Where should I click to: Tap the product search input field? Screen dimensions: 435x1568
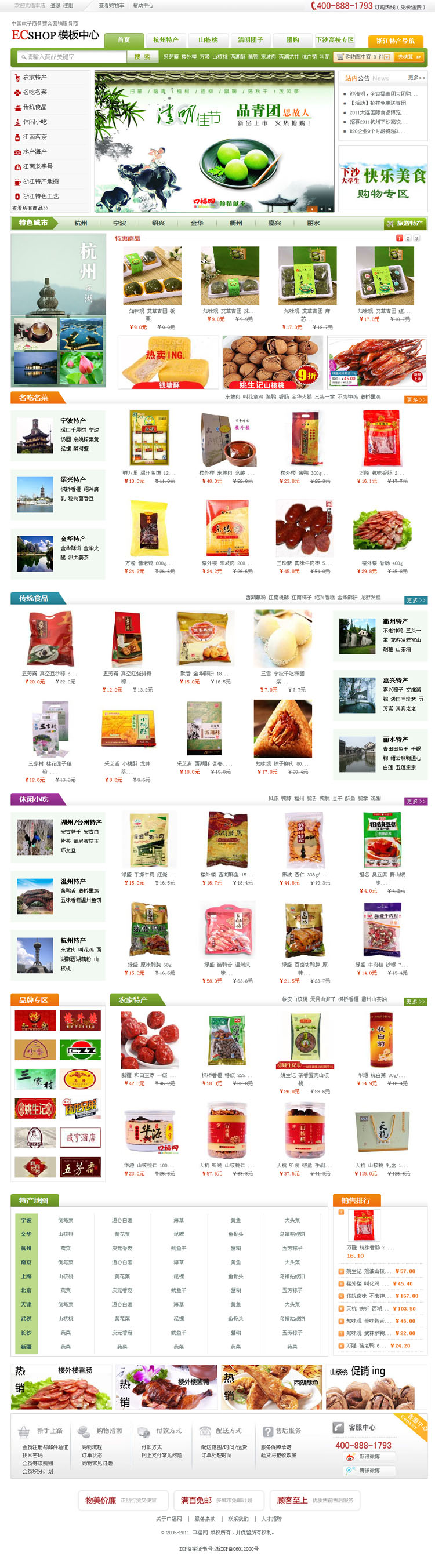[72, 57]
